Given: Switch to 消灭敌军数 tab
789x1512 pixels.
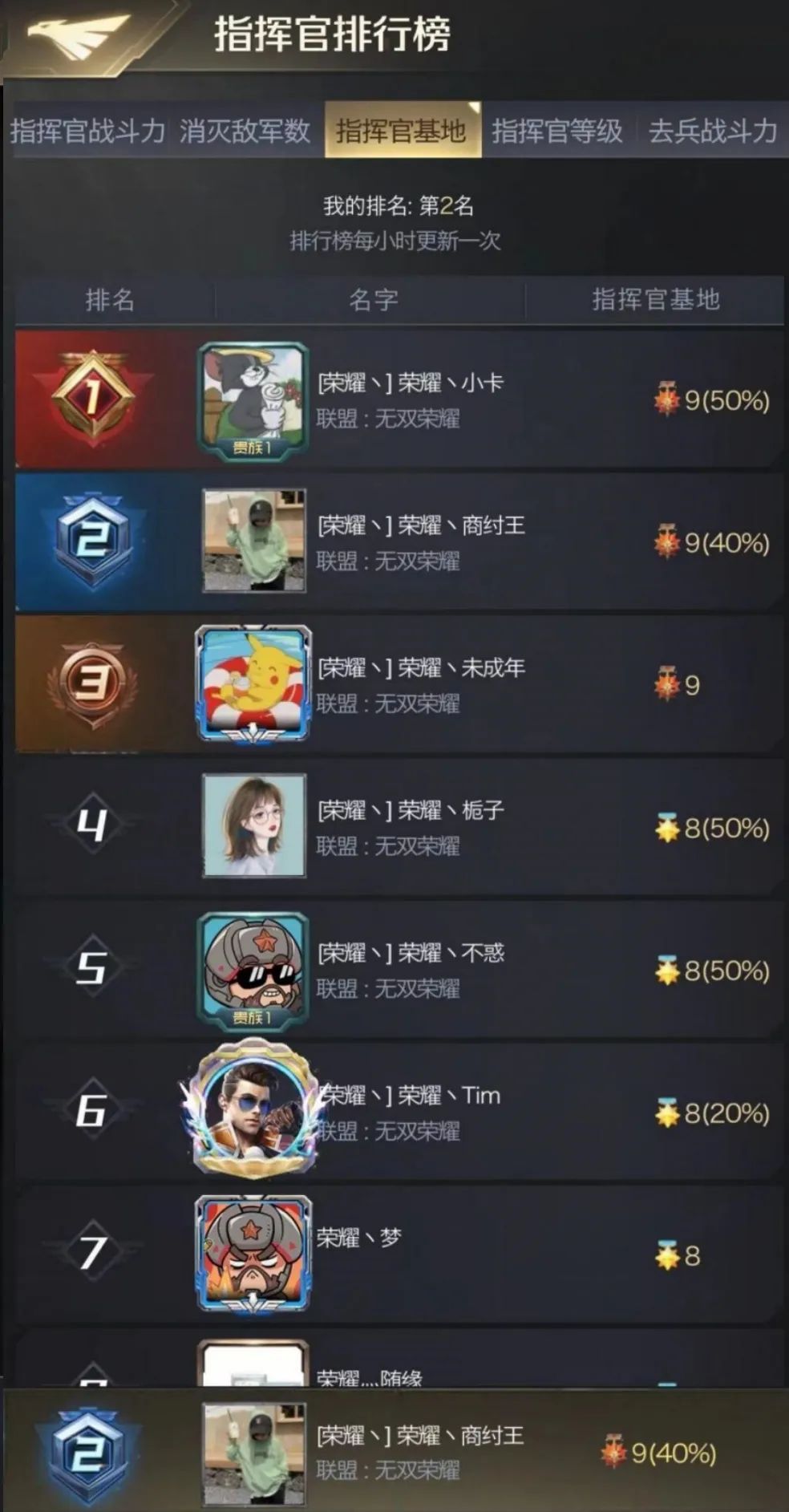Looking at the screenshot, I should (245, 131).
